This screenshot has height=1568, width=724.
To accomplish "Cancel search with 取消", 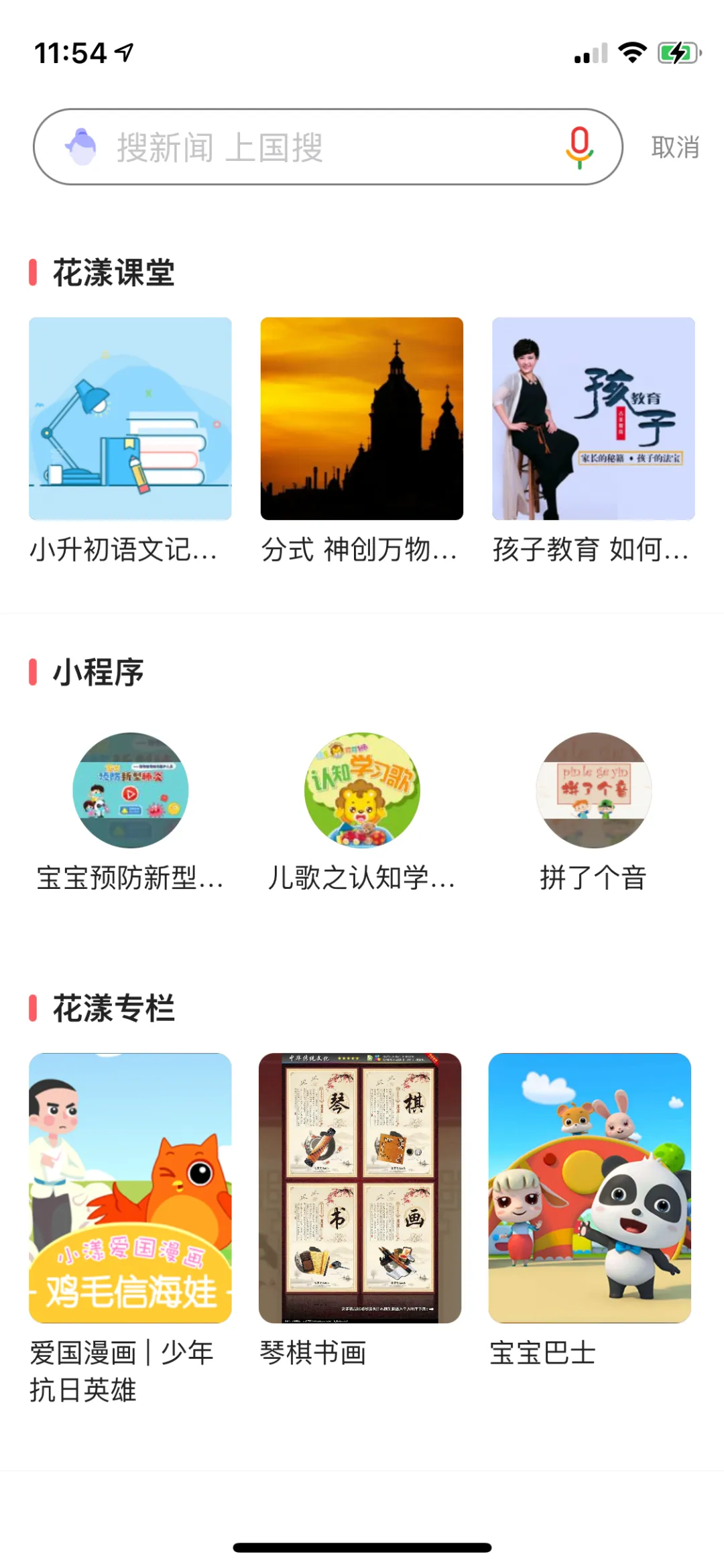I will tap(675, 147).
